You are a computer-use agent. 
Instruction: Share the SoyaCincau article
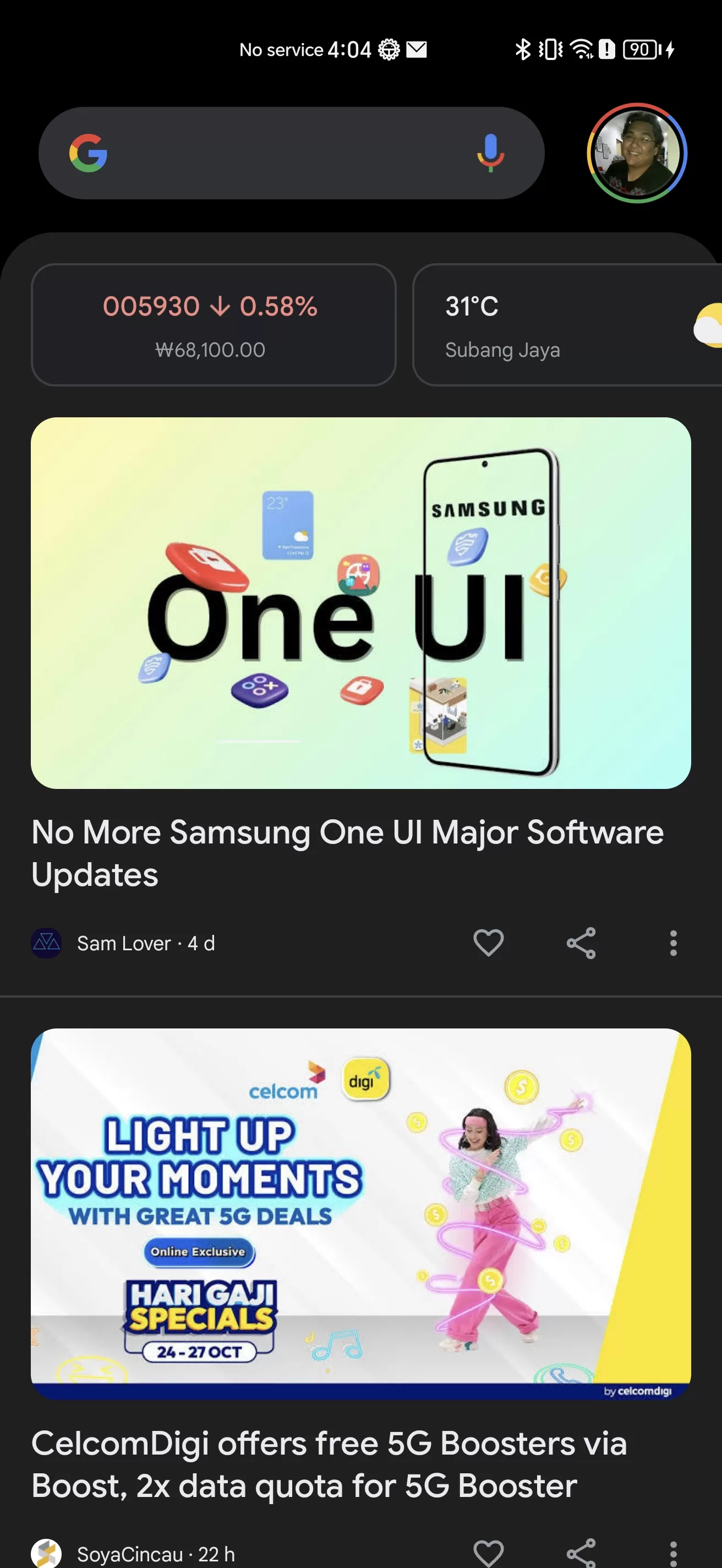click(581, 1553)
